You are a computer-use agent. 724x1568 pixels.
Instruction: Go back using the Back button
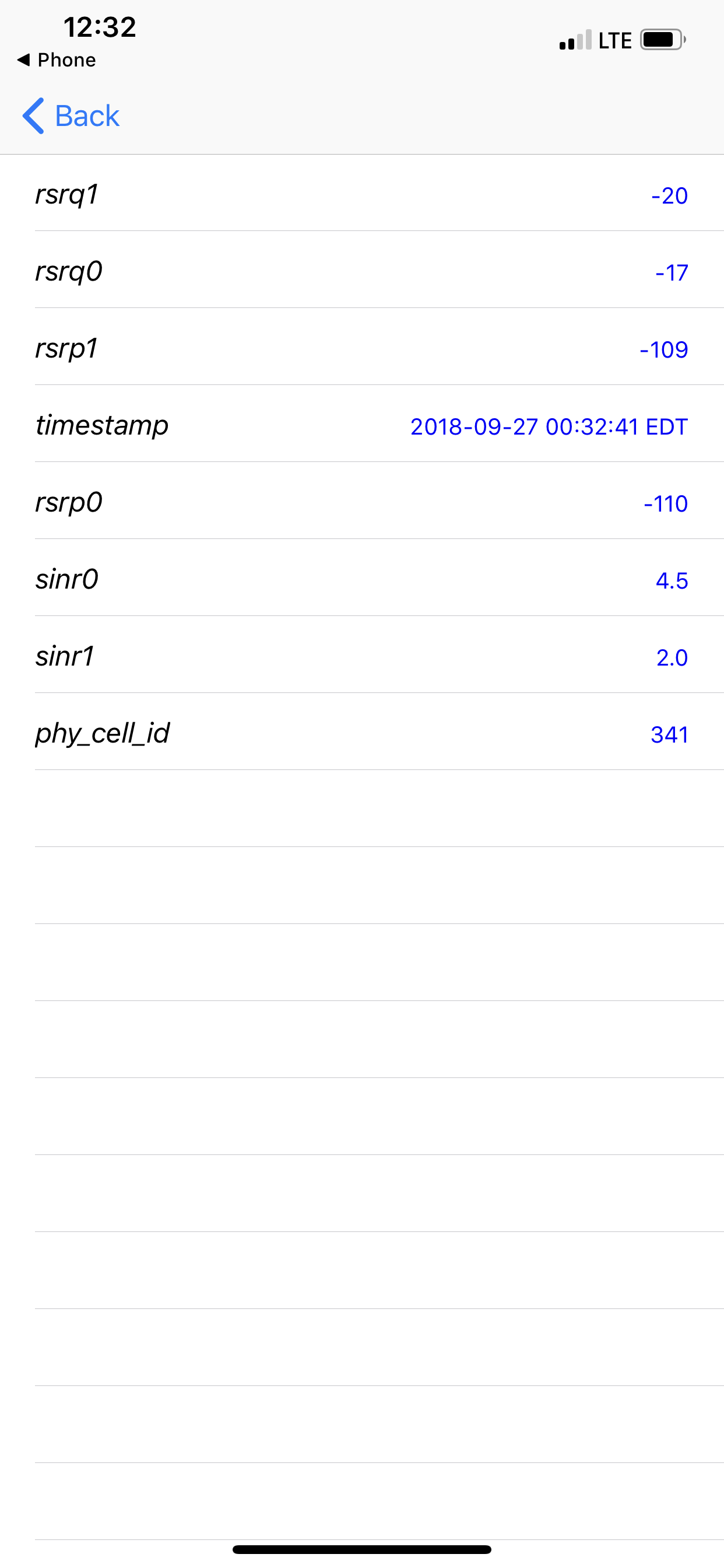pyautogui.click(x=71, y=116)
